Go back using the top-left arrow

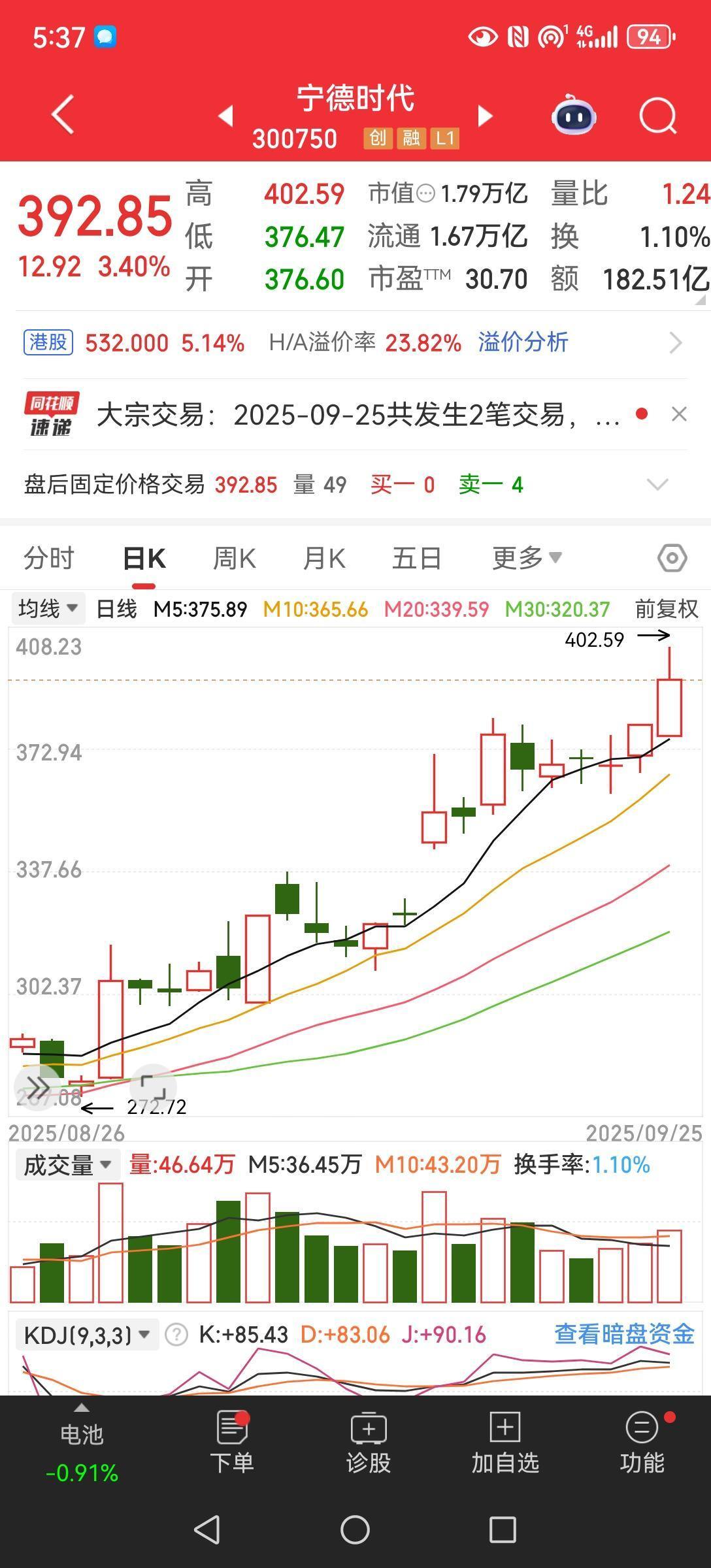[63, 115]
